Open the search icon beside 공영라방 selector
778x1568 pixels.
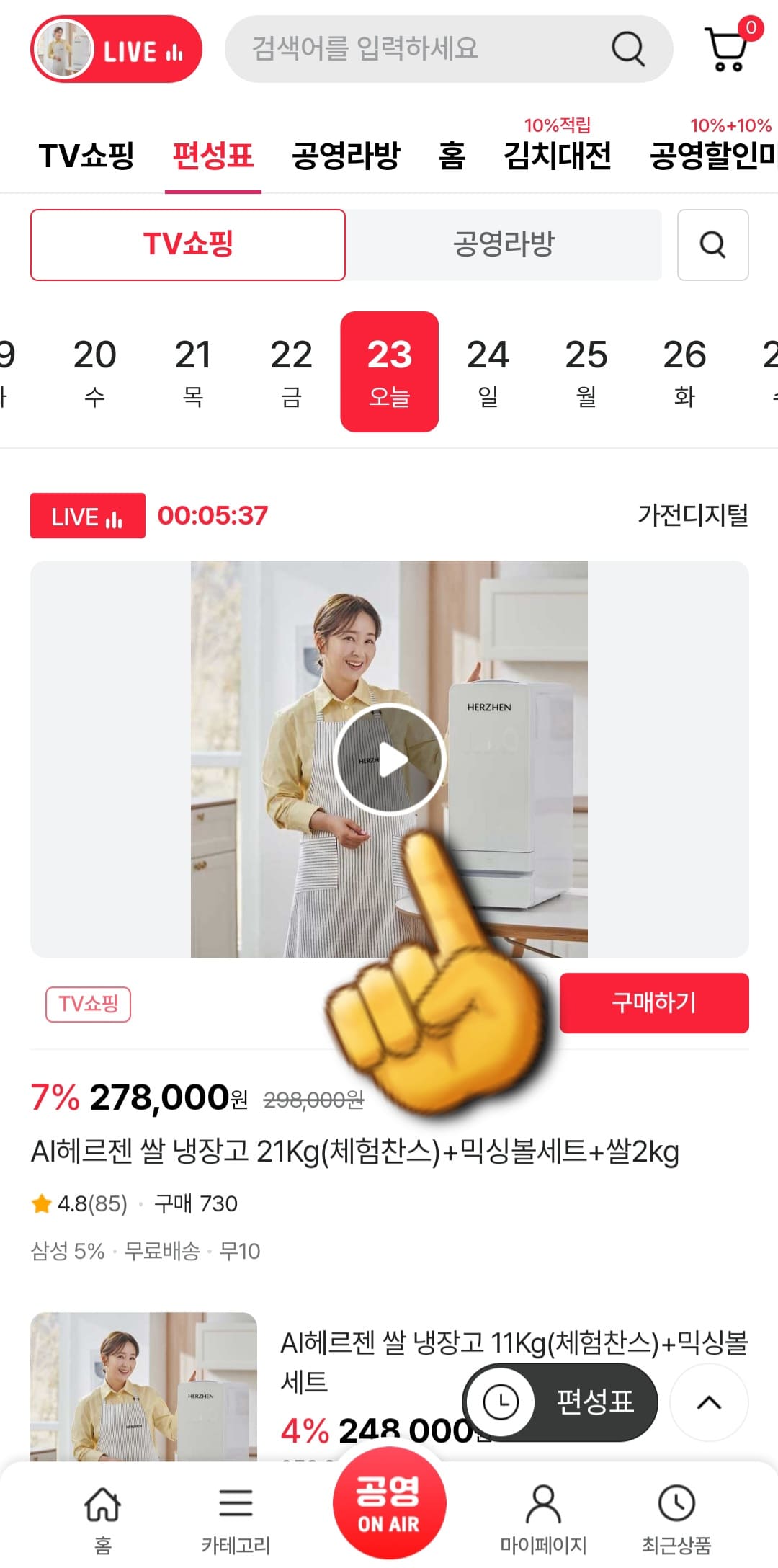click(712, 244)
